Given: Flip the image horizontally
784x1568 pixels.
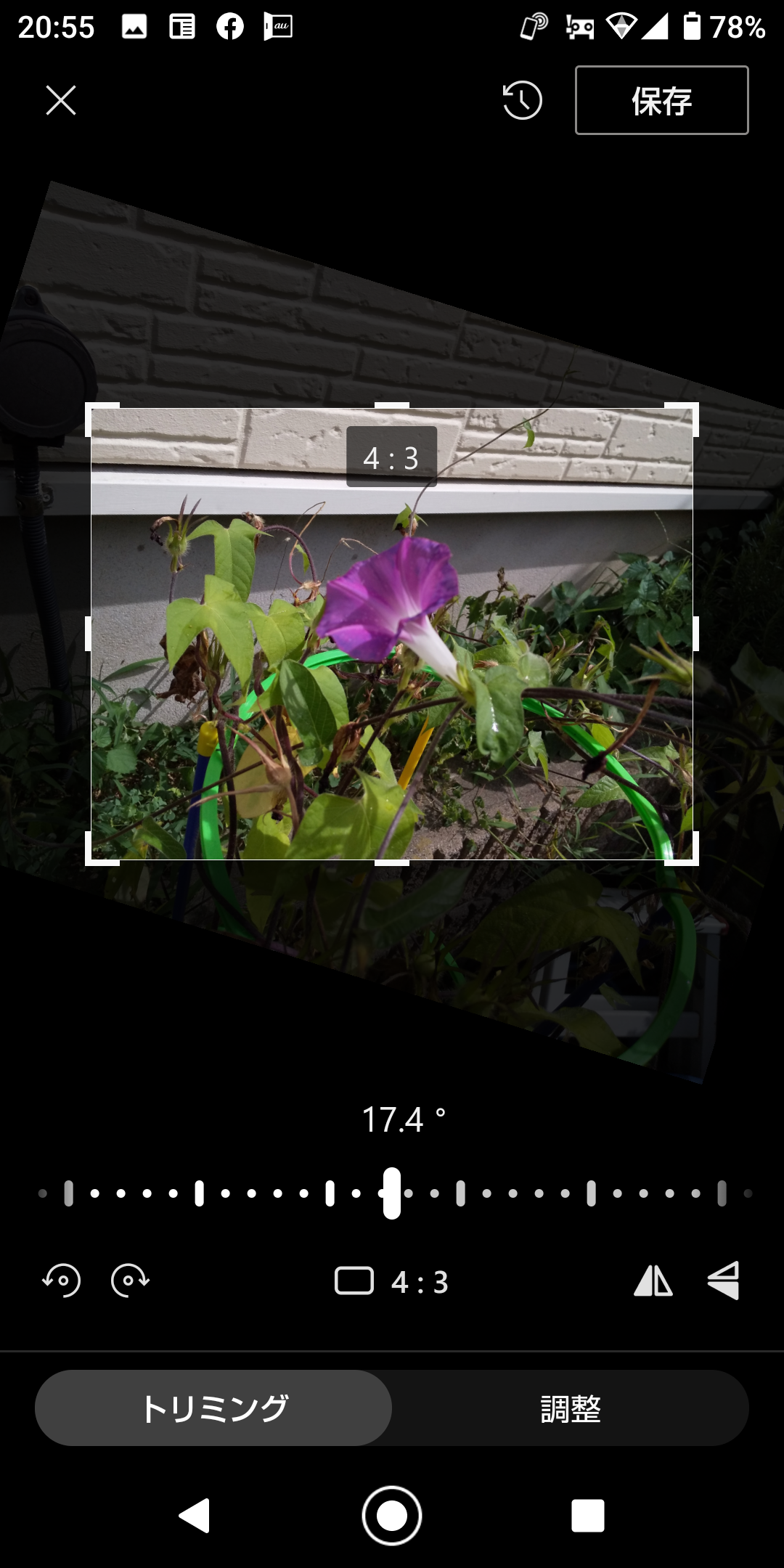Looking at the screenshot, I should pos(653,1281).
